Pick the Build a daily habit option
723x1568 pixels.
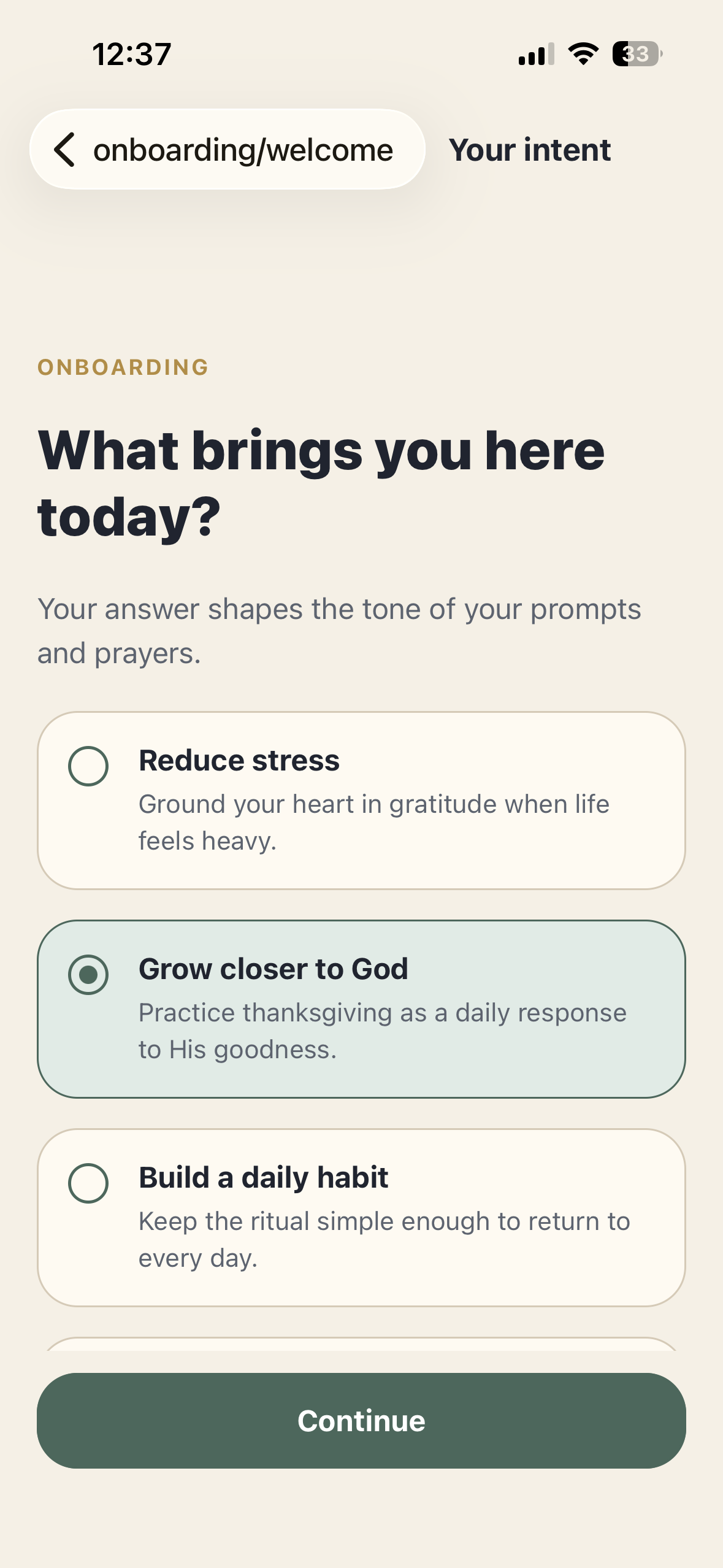(361, 1218)
